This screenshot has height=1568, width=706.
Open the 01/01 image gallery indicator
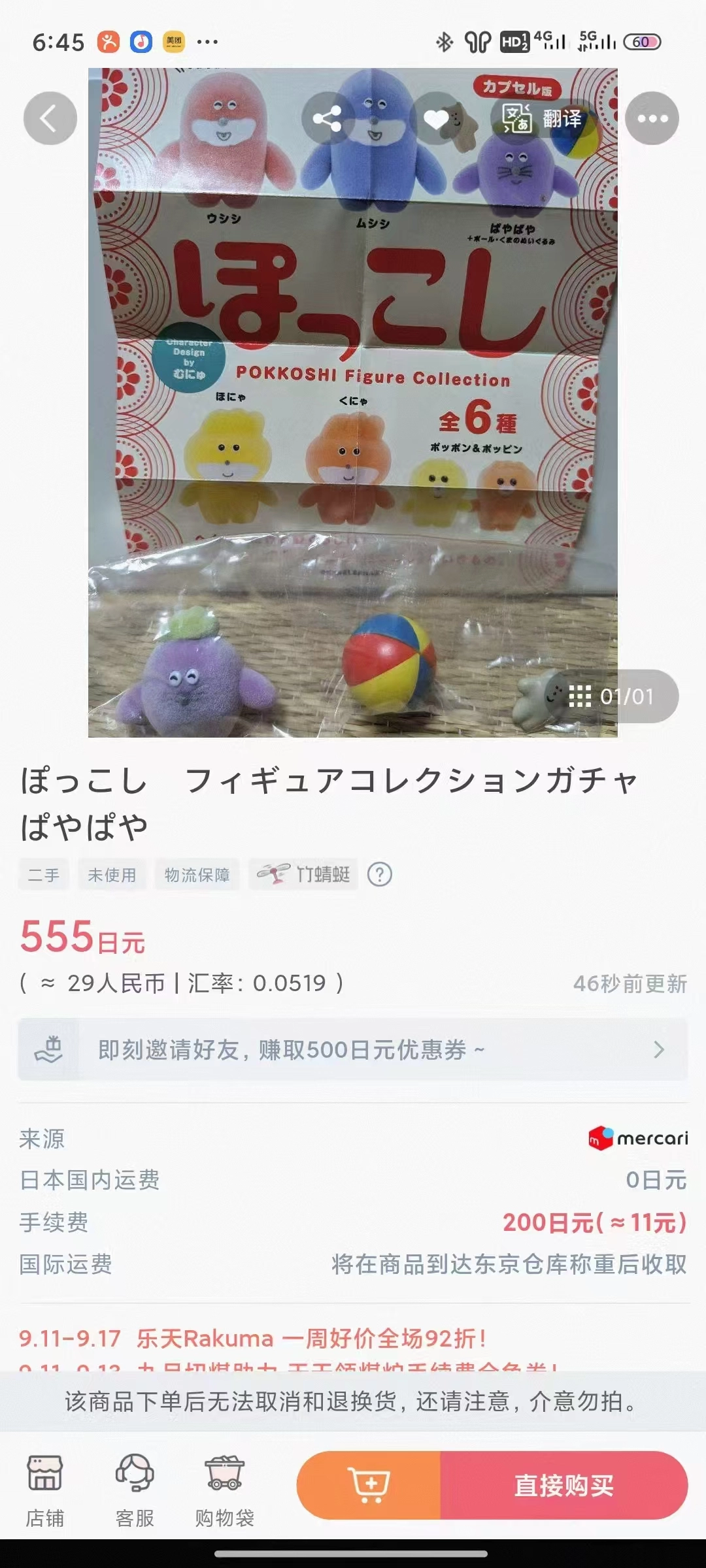612,696
